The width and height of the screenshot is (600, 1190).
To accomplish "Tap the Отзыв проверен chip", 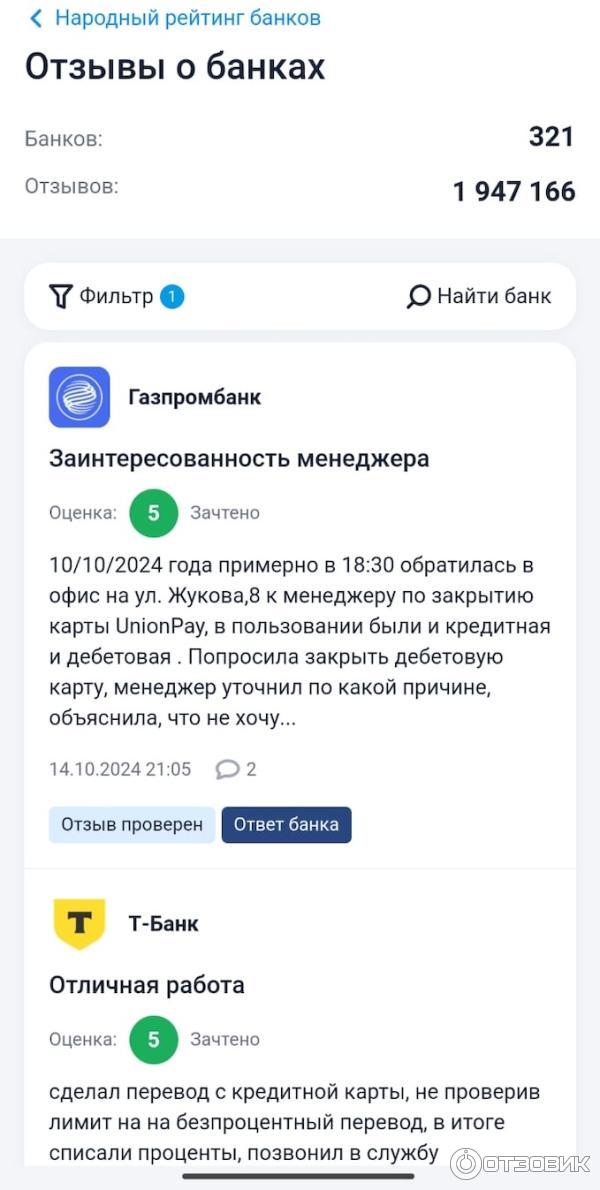I will coord(131,825).
